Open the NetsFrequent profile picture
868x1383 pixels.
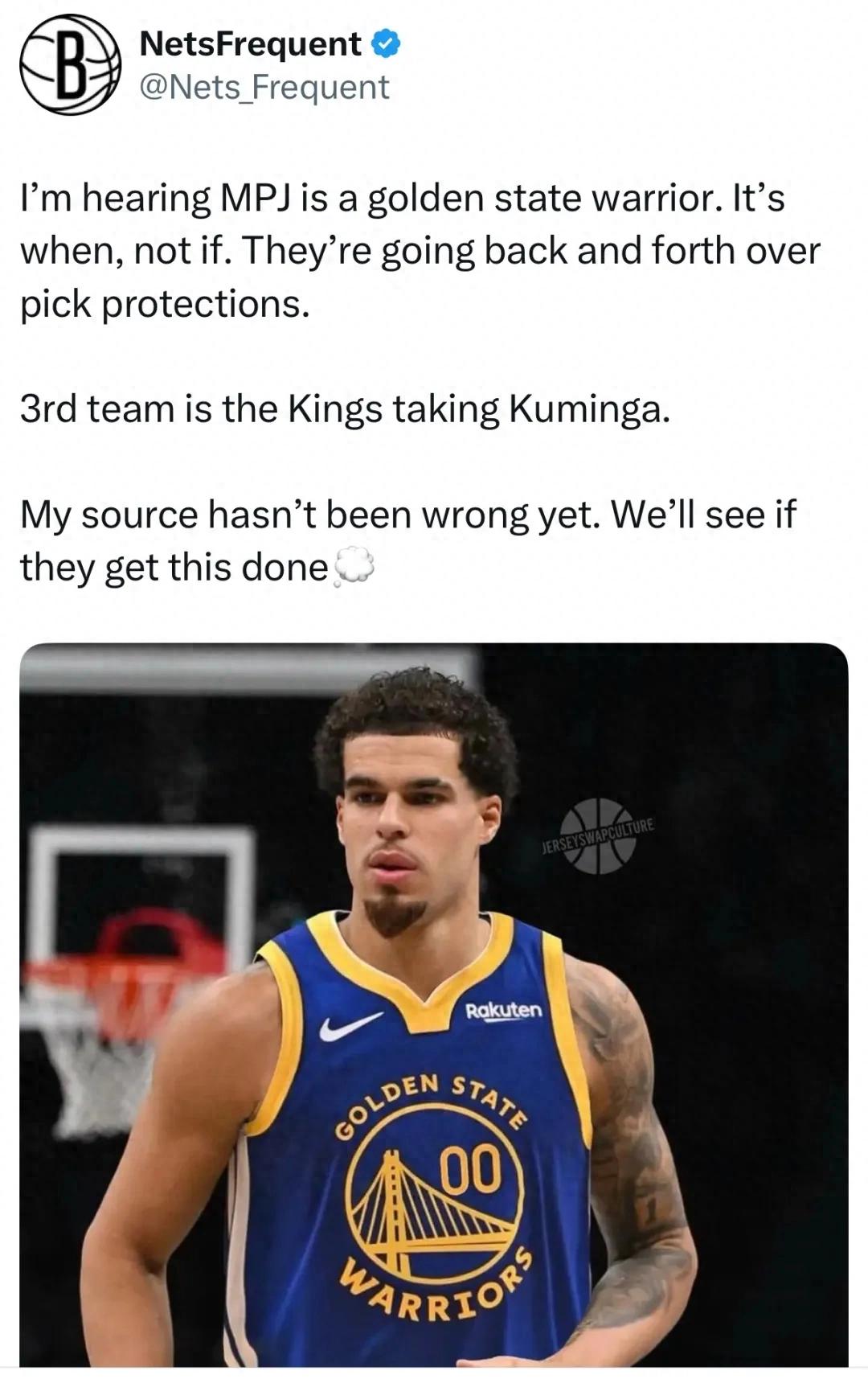[70, 64]
